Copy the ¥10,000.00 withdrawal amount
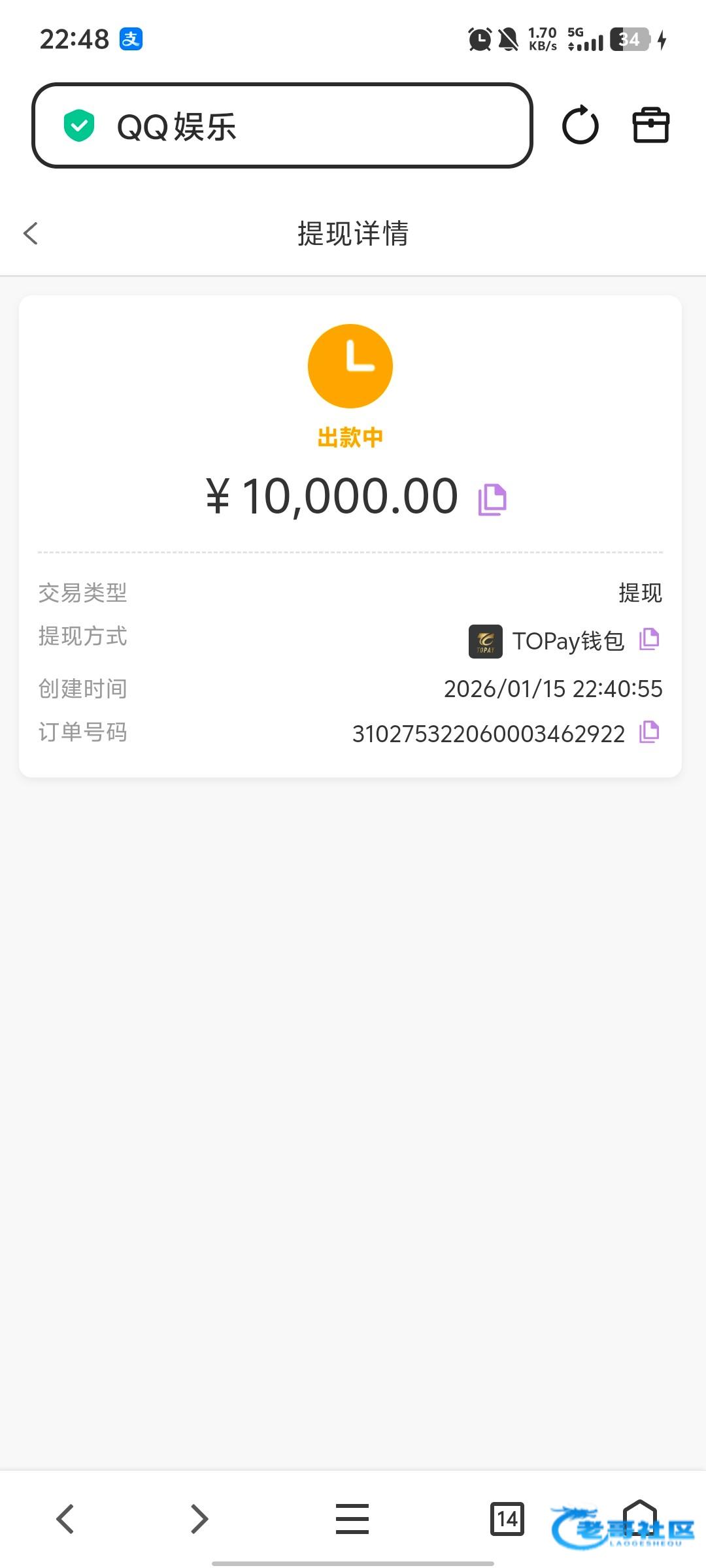Screen dimensions: 706x1568 point(492,500)
